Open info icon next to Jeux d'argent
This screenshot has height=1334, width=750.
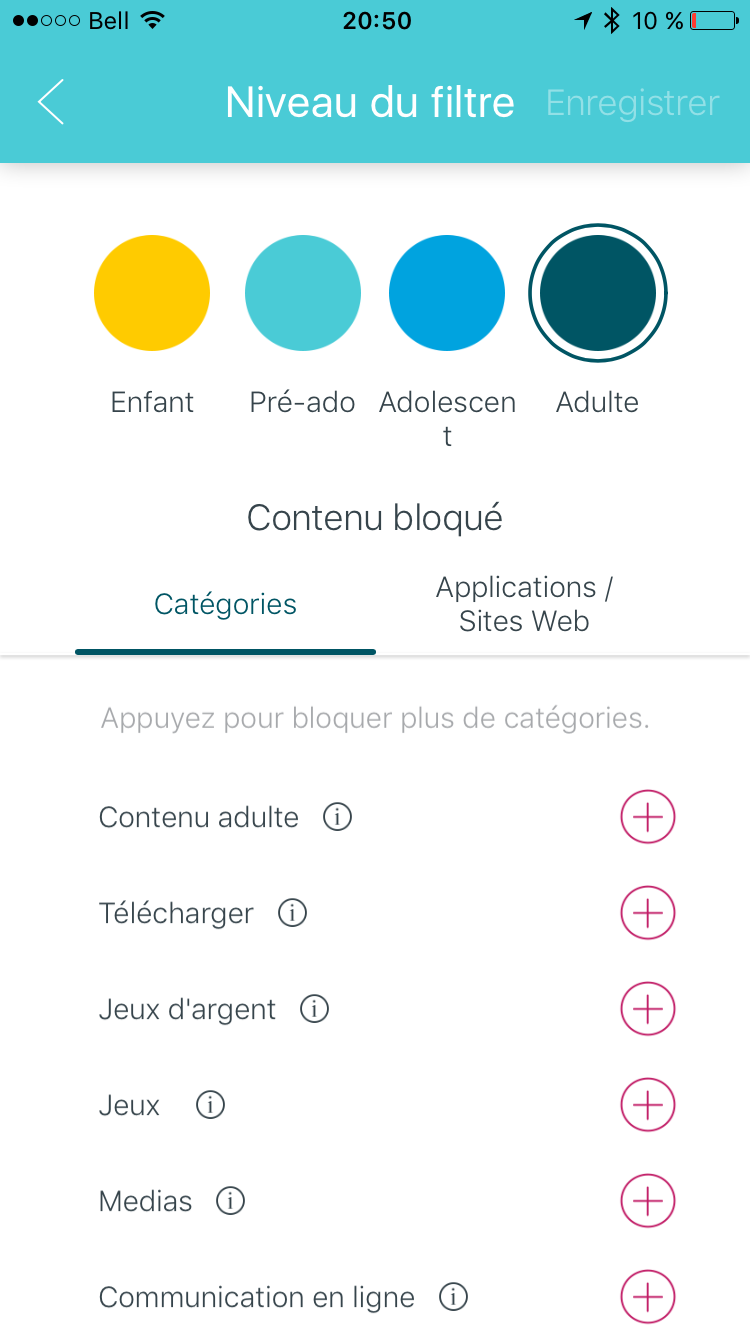click(315, 1009)
